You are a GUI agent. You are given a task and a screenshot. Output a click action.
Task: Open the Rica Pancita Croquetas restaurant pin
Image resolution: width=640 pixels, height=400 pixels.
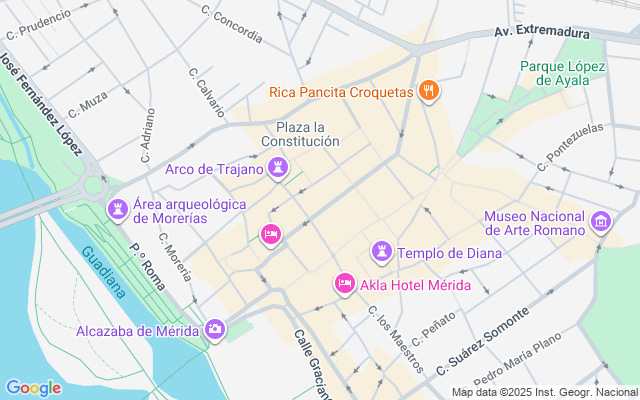(x=429, y=91)
